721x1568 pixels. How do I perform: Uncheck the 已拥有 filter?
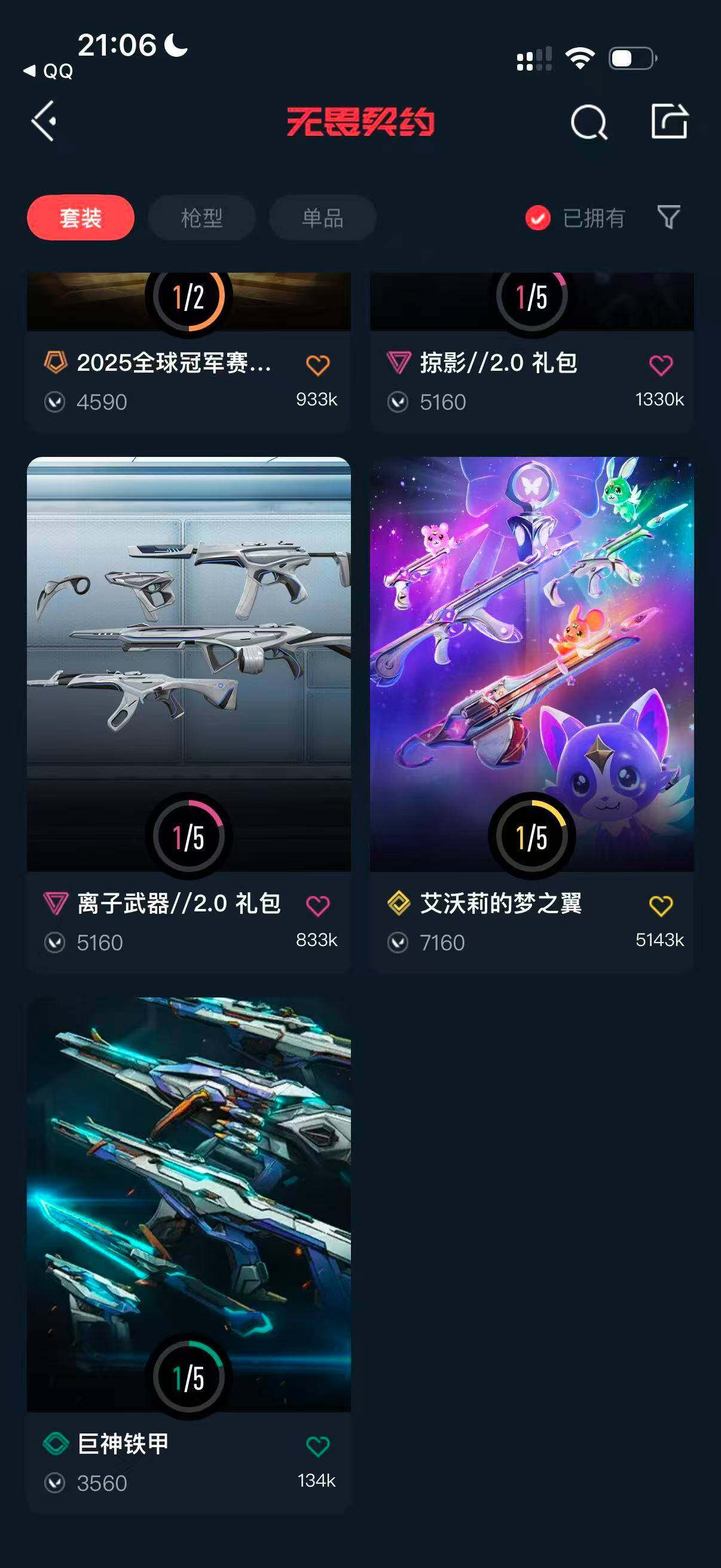pyautogui.click(x=538, y=218)
